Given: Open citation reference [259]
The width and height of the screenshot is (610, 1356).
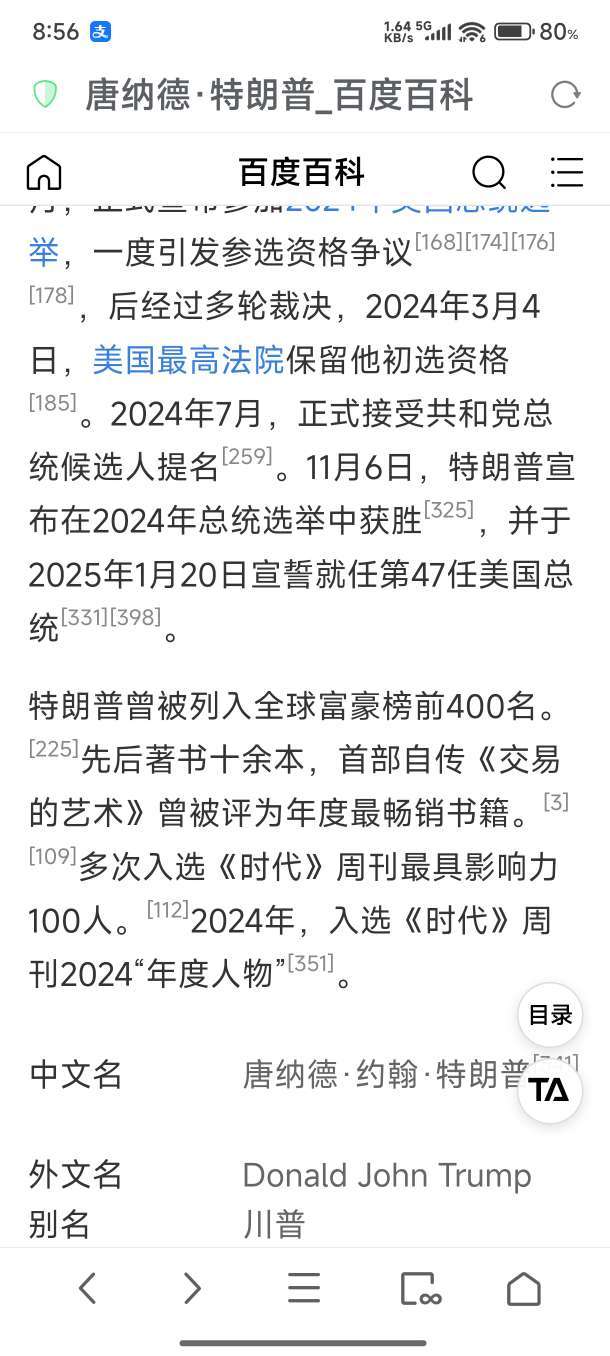Looking at the screenshot, I should pyautogui.click(x=247, y=457).
